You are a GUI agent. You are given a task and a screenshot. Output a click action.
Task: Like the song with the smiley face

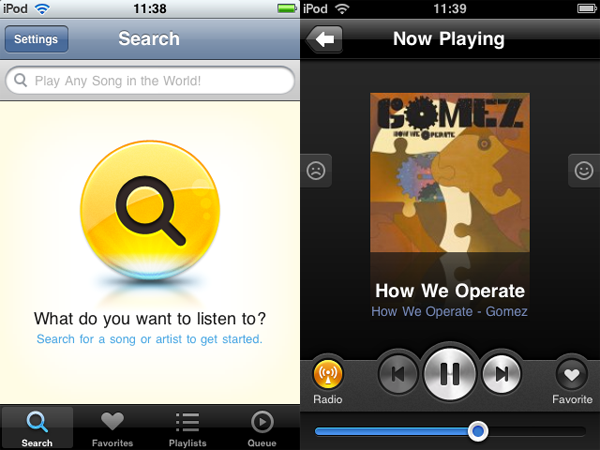(585, 170)
